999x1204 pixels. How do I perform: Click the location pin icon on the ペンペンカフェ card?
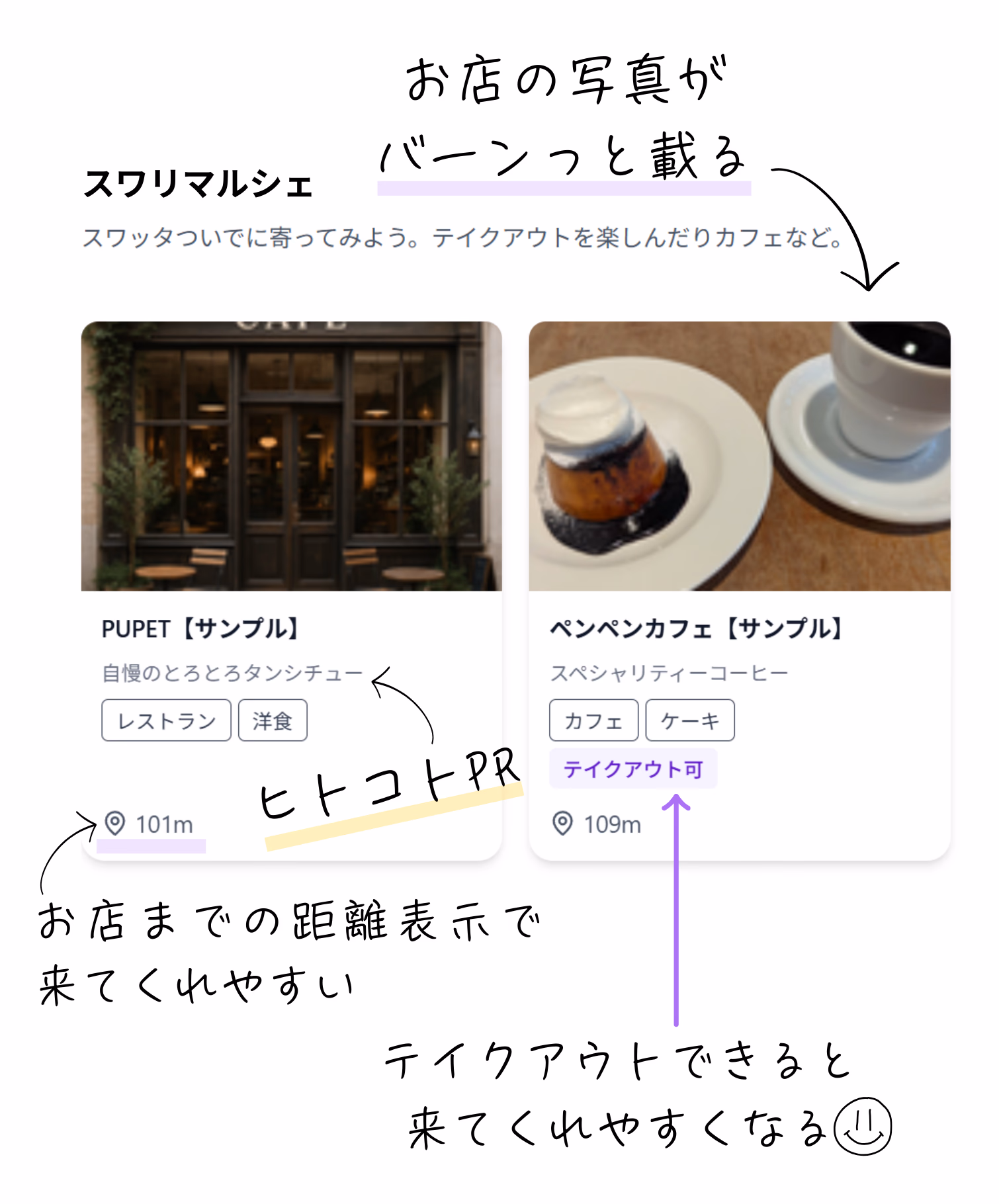tap(564, 824)
